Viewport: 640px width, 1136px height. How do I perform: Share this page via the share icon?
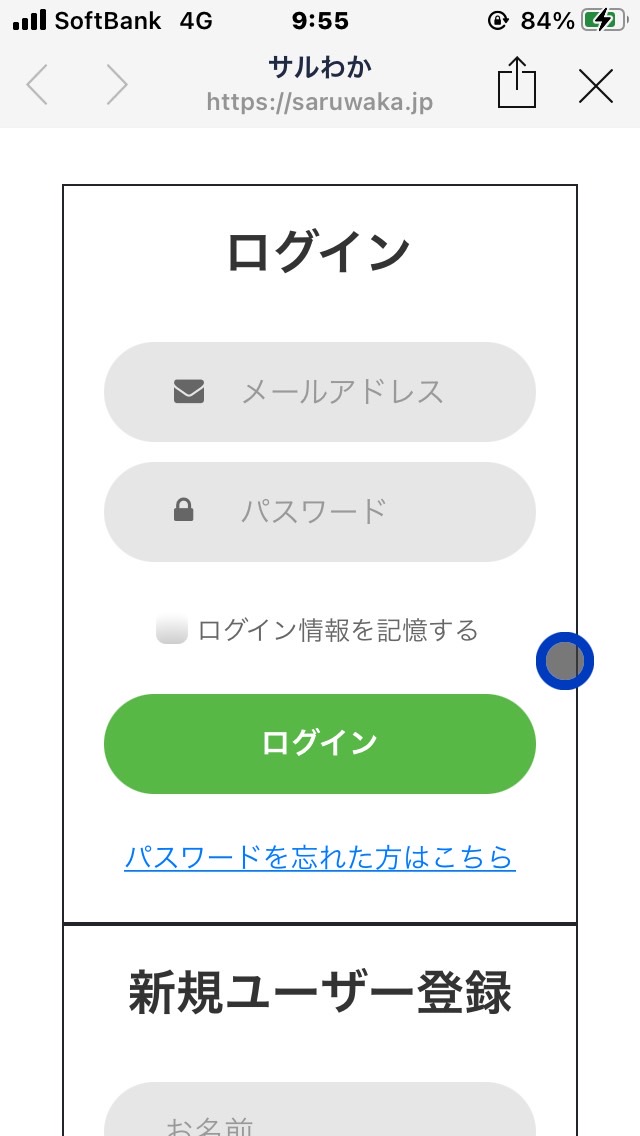point(517,83)
